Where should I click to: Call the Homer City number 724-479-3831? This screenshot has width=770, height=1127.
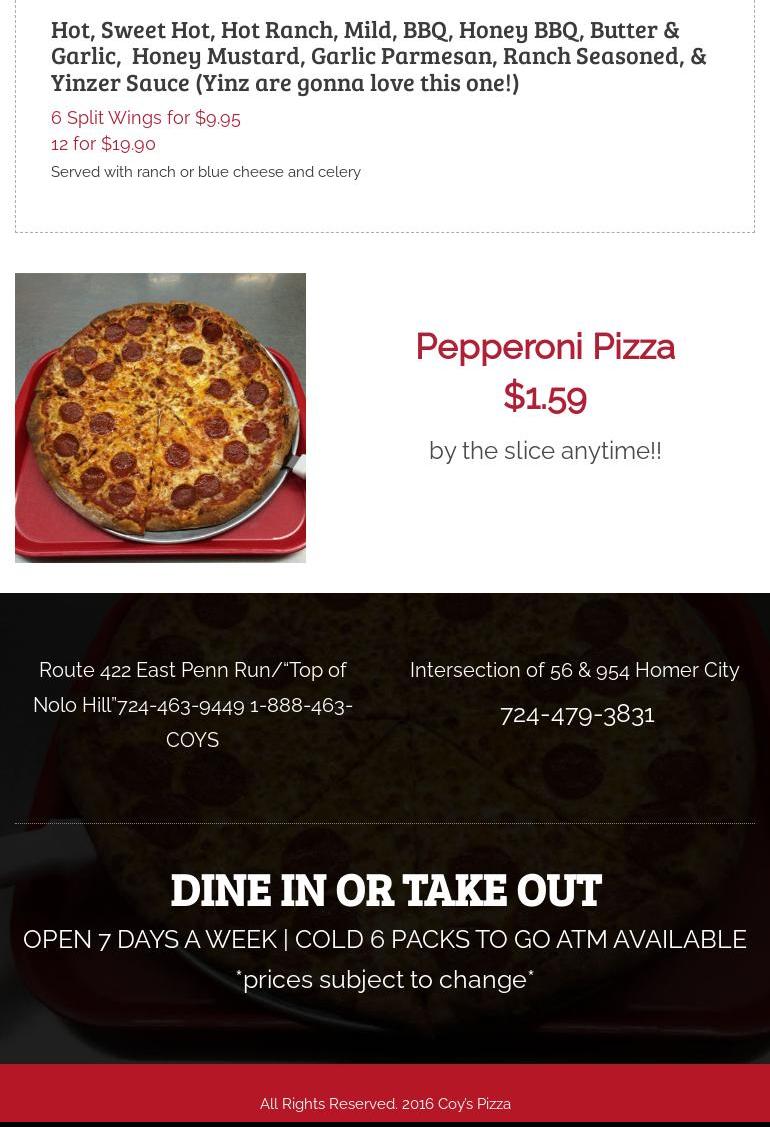577,714
